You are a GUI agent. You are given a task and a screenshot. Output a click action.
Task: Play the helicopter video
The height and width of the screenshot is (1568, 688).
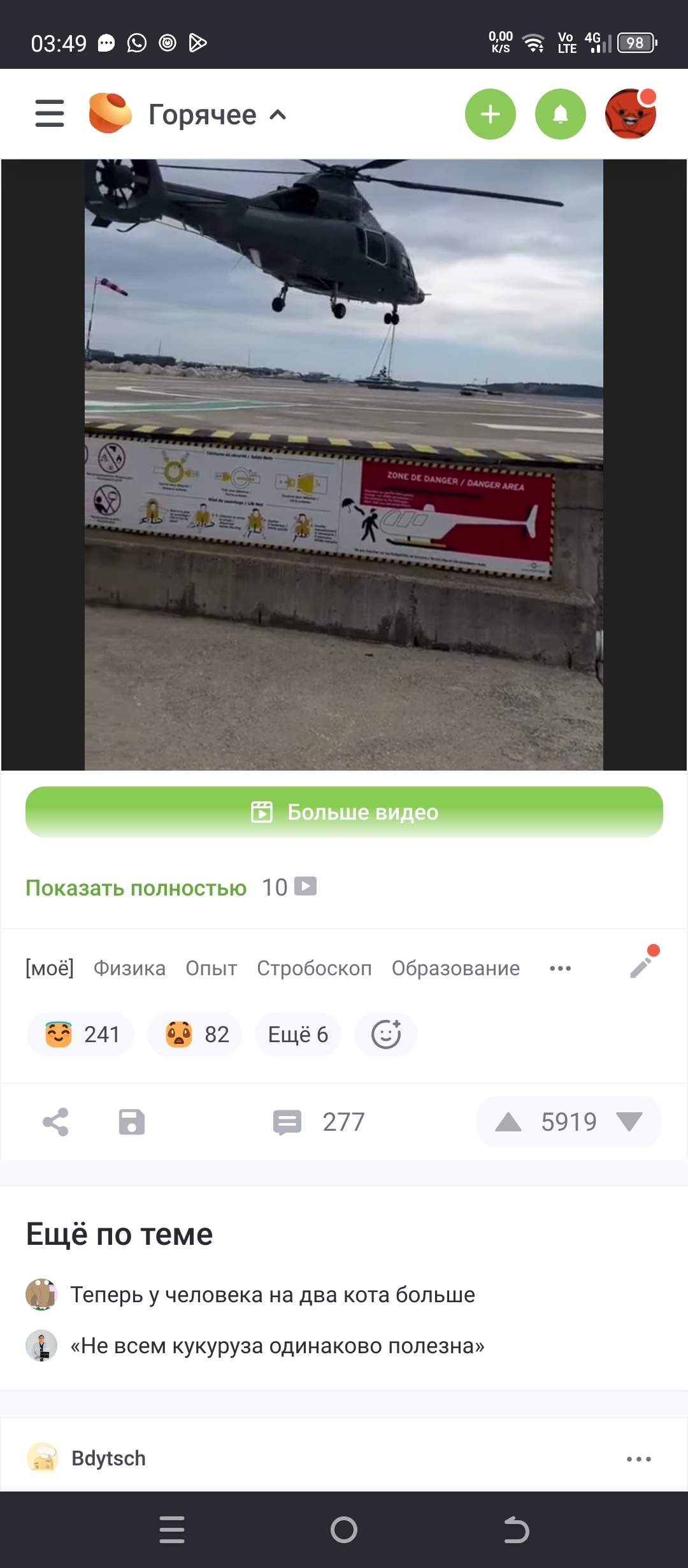point(344,464)
